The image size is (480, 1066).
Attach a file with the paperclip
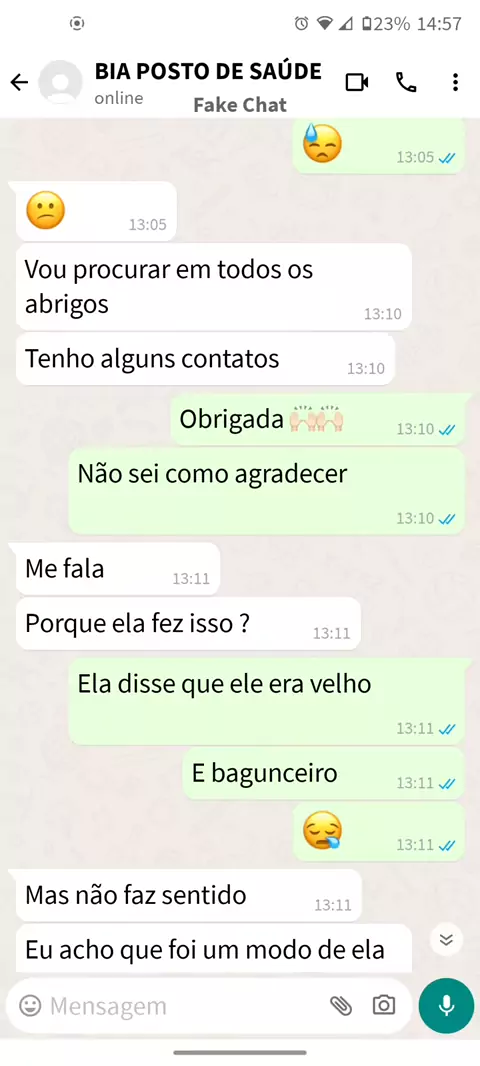coord(341,1005)
